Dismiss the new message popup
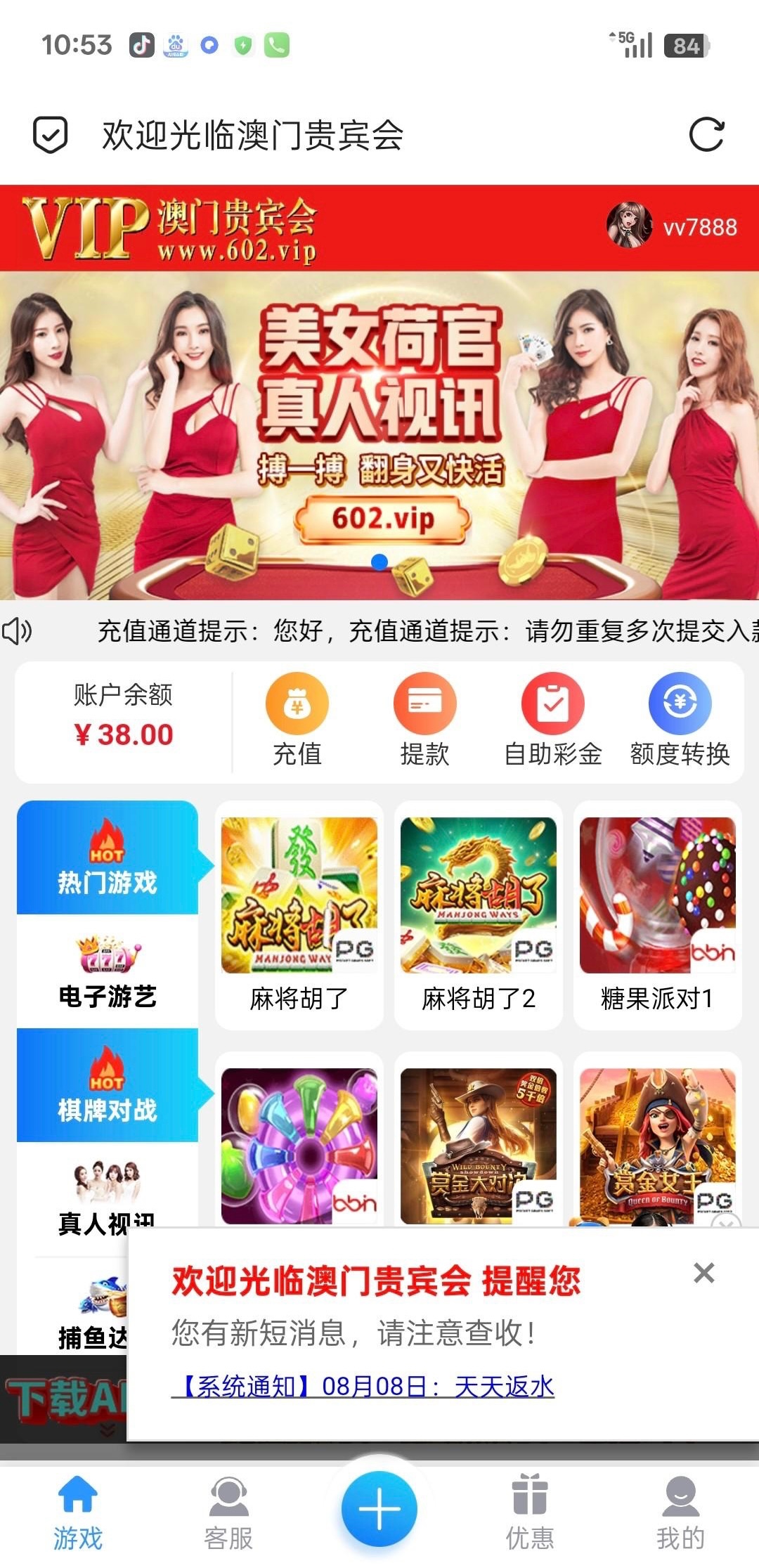The image size is (759, 1568). [x=703, y=1273]
